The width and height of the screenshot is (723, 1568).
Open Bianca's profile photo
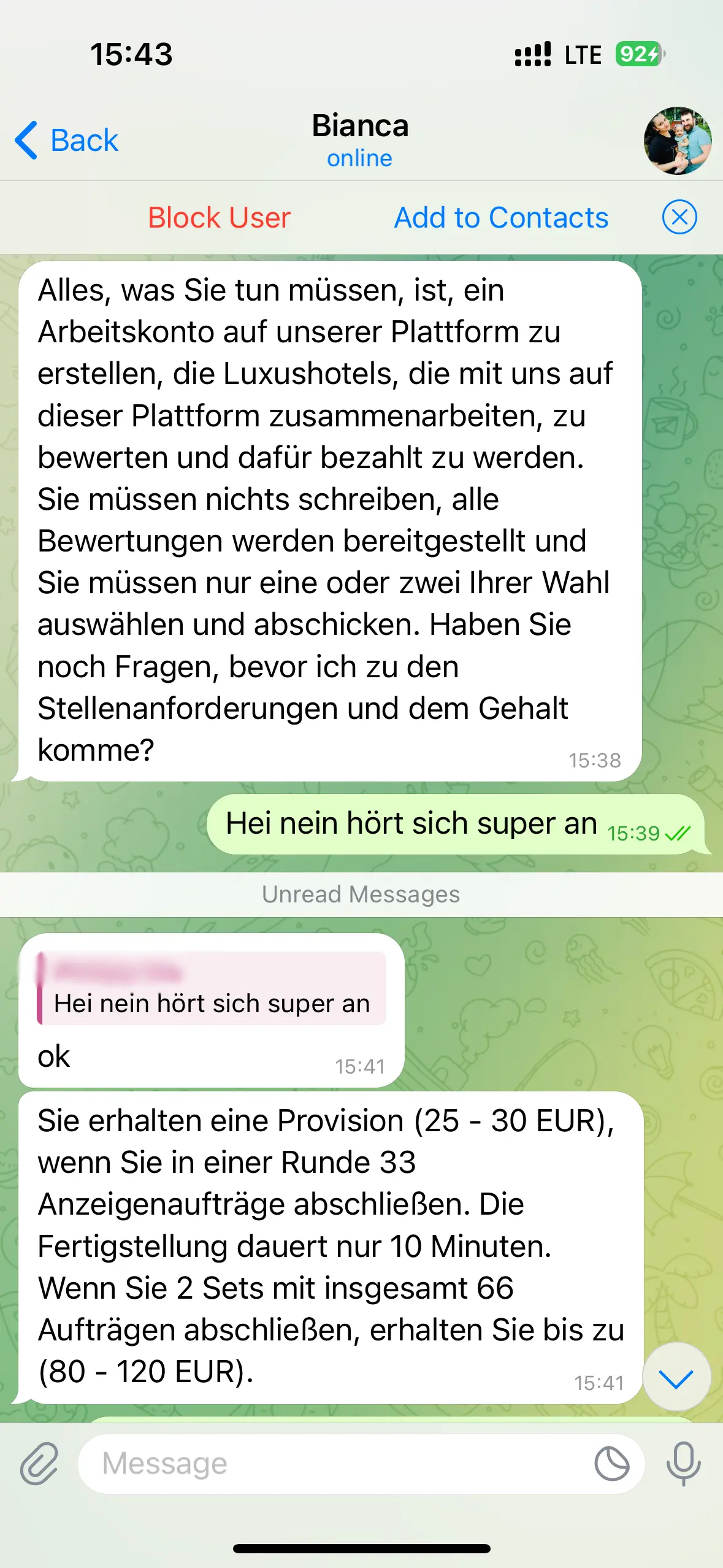point(677,140)
